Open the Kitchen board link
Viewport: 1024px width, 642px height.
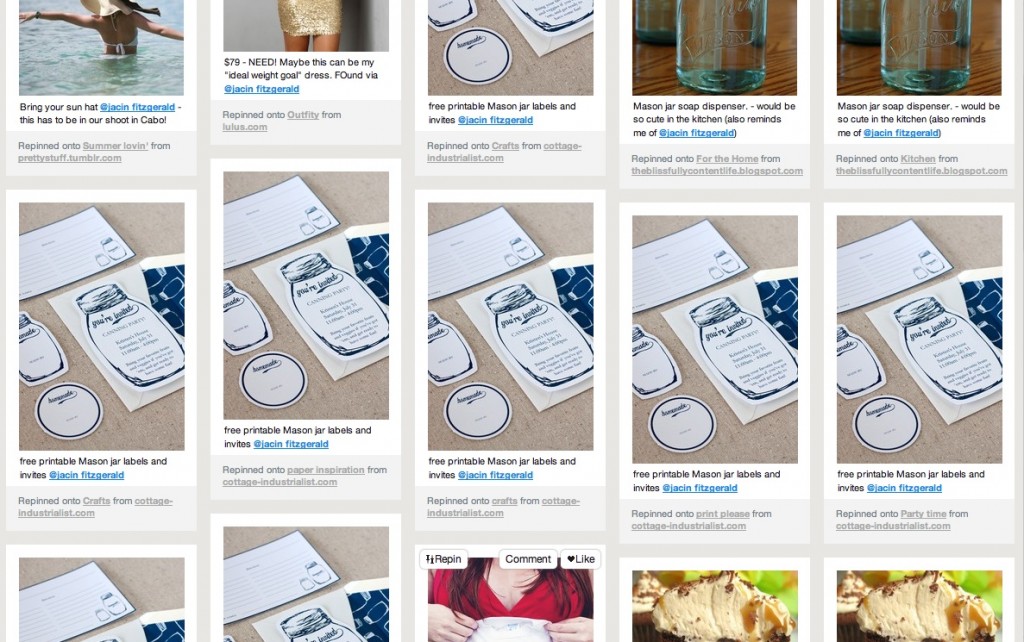(x=918, y=159)
